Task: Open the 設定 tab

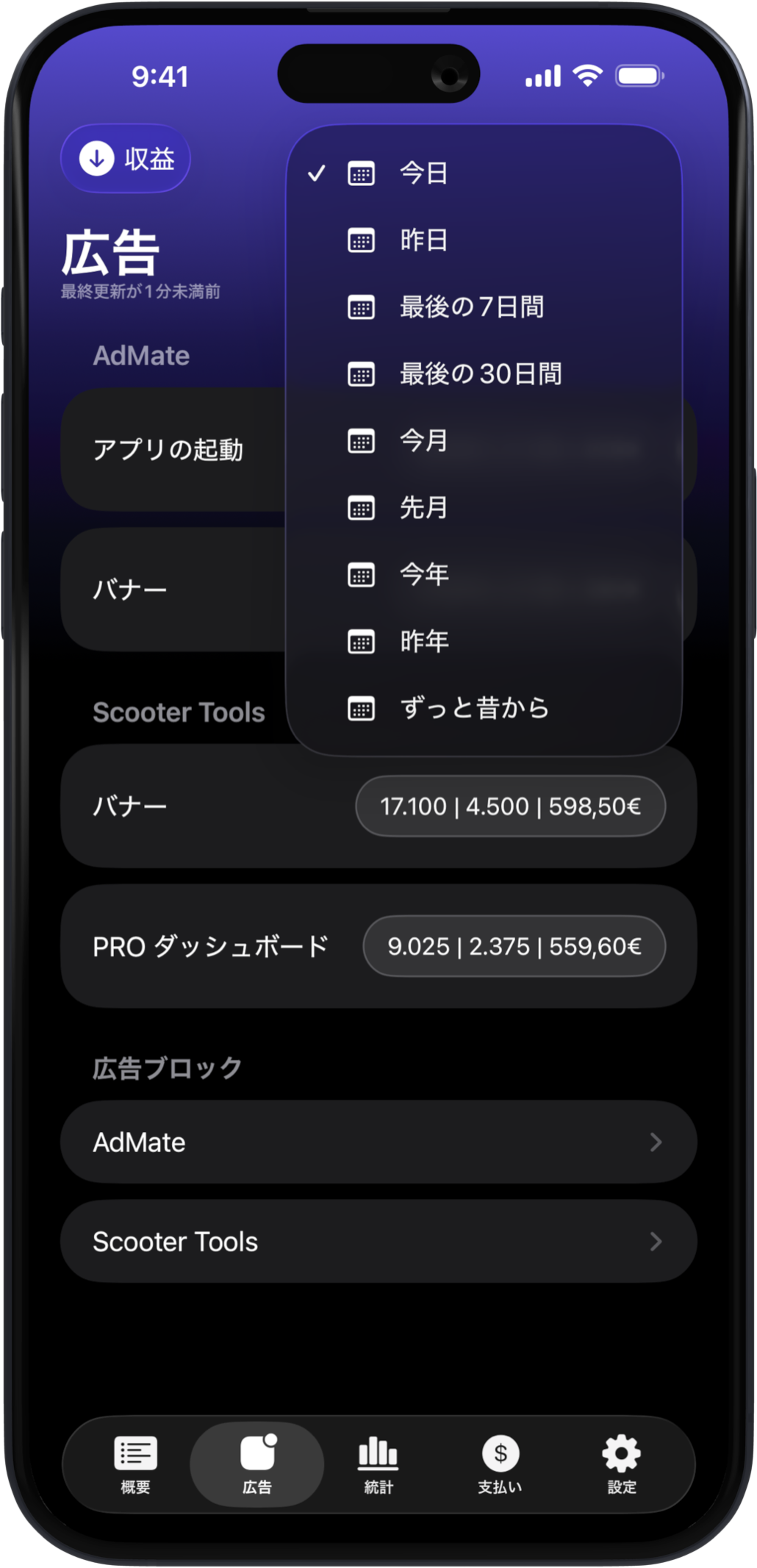Action: (x=621, y=1464)
